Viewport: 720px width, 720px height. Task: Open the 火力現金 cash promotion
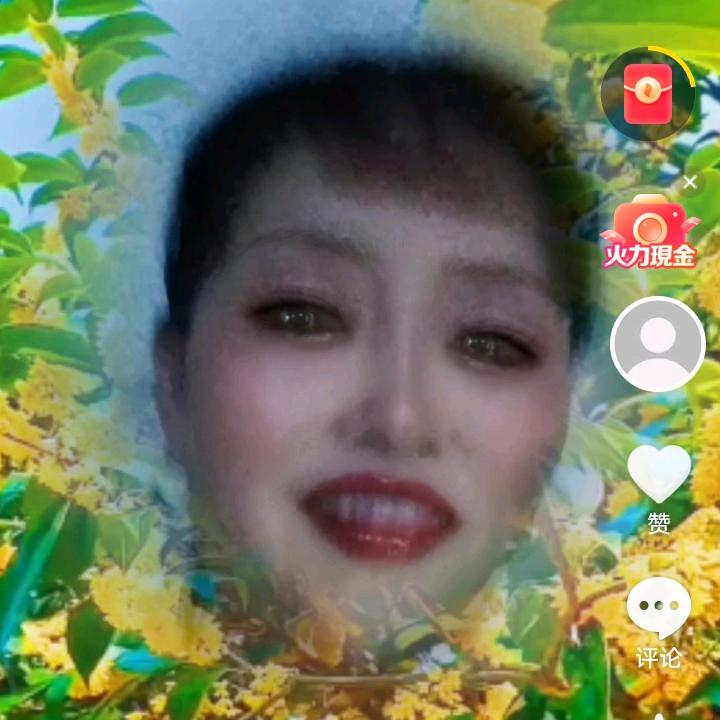coord(650,232)
